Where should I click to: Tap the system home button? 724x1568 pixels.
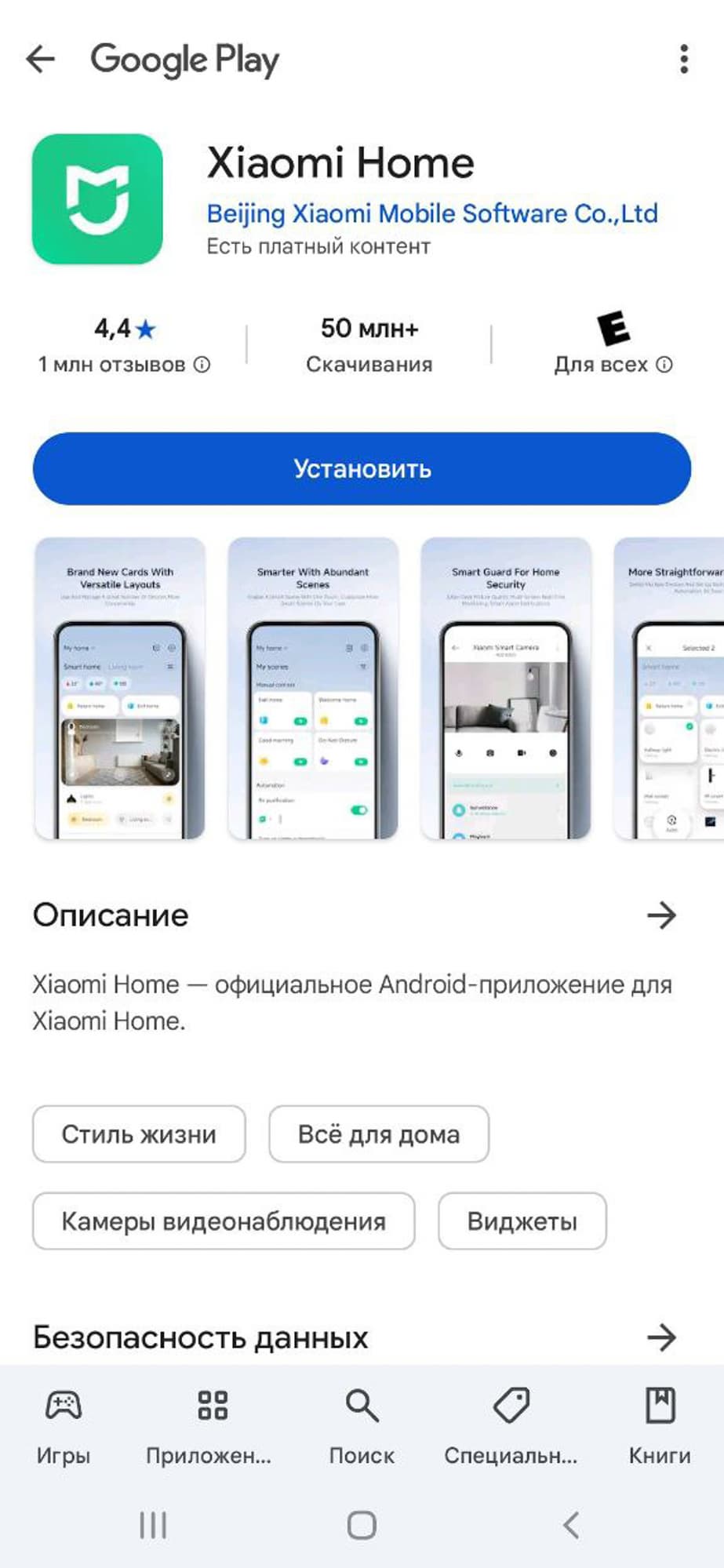[362, 1525]
